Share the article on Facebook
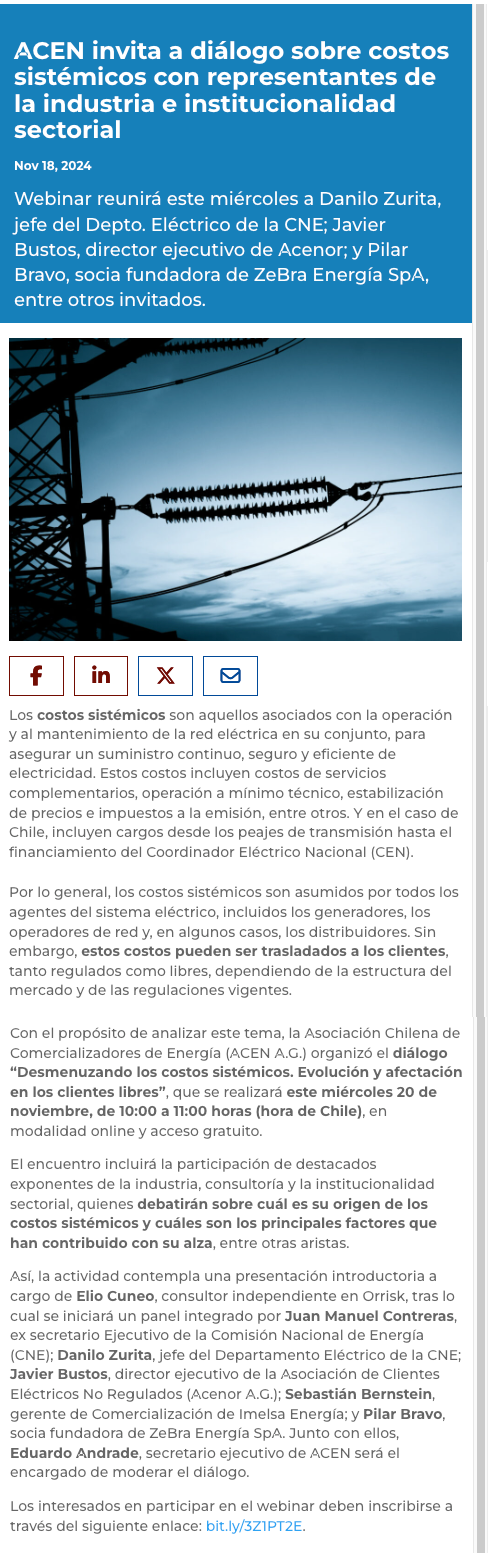 pos(36,676)
